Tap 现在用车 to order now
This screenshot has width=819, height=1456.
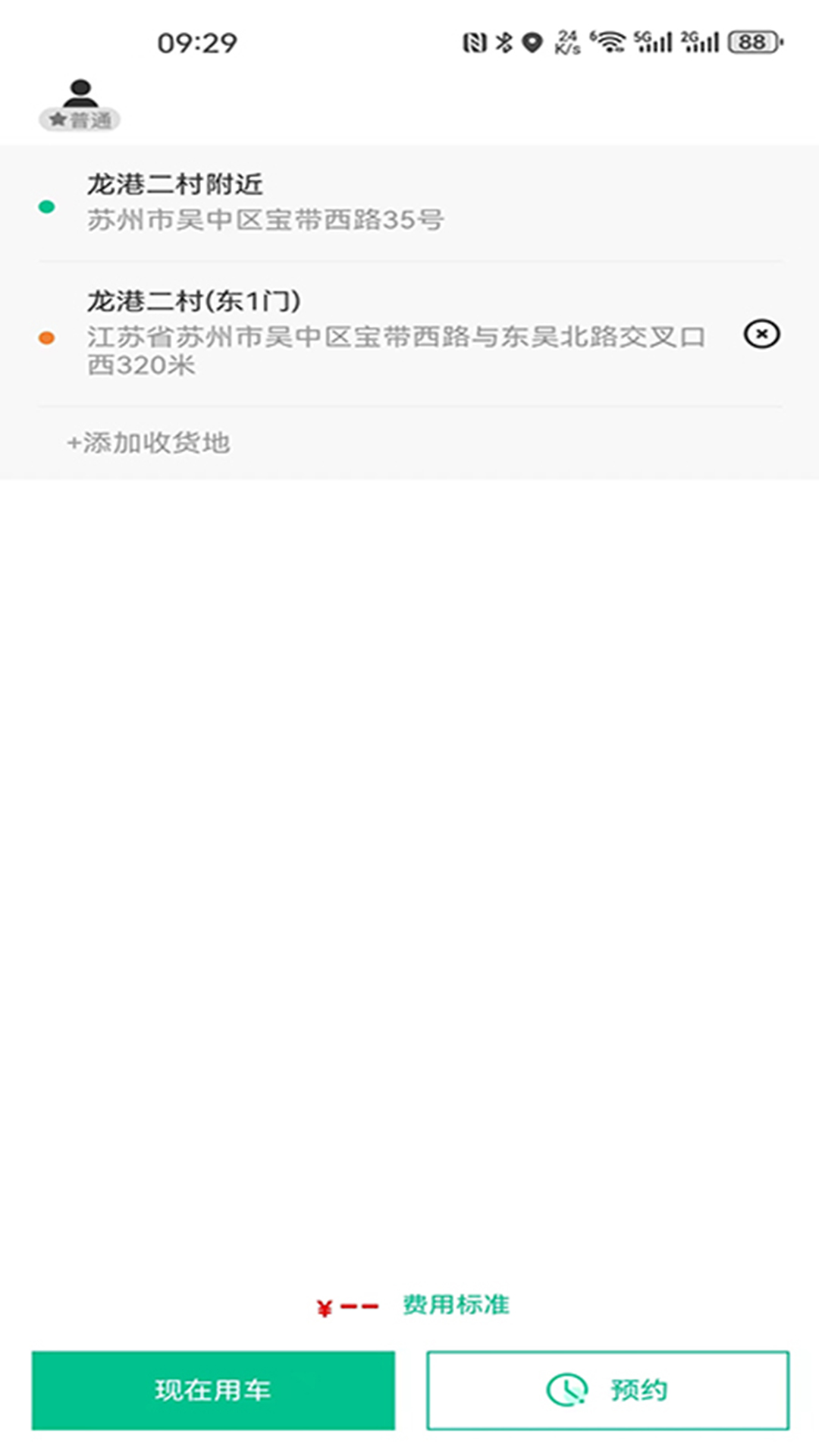click(213, 1390)
